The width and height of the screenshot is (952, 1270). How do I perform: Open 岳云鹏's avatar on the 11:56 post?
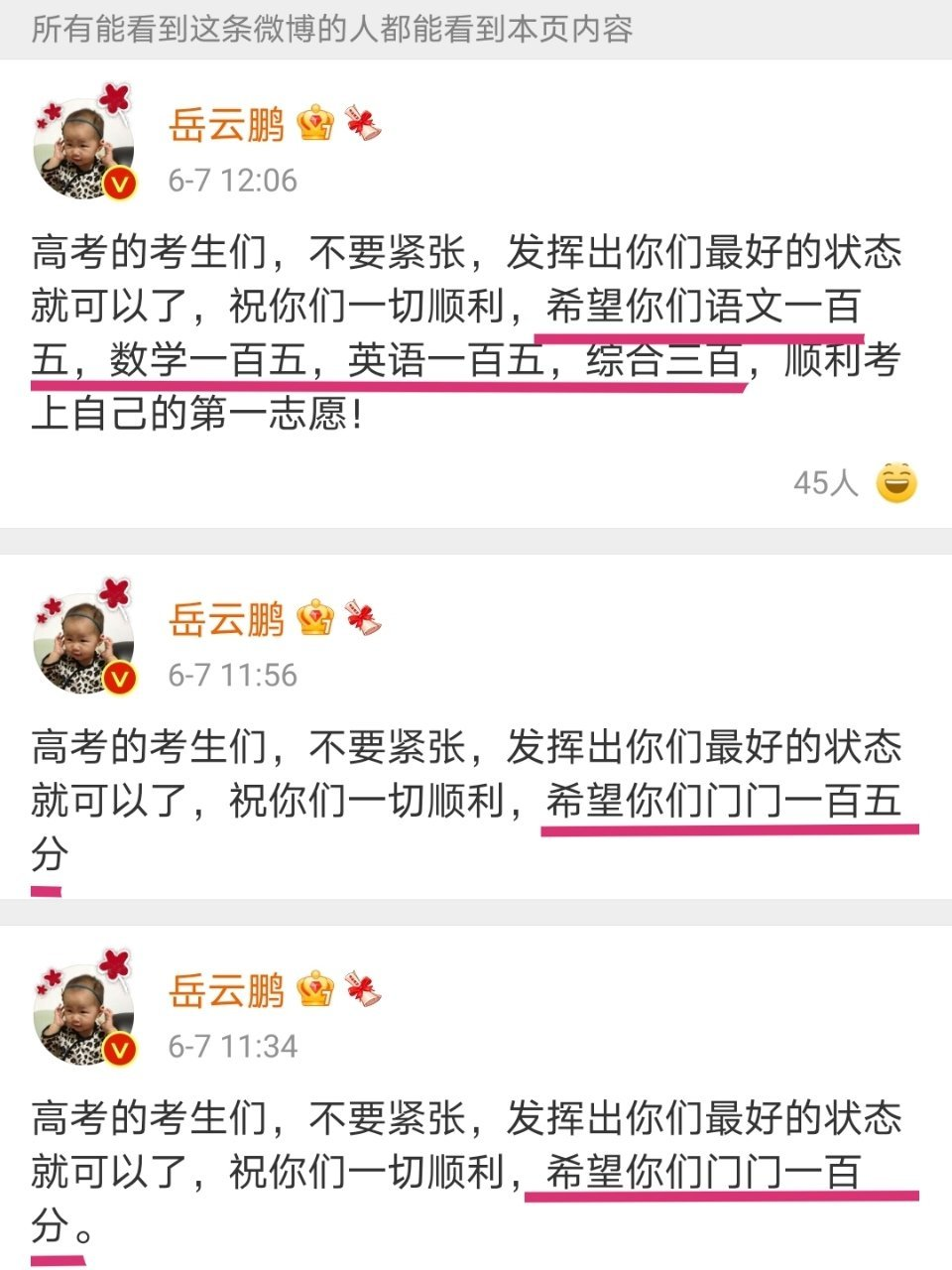point(83,642)
